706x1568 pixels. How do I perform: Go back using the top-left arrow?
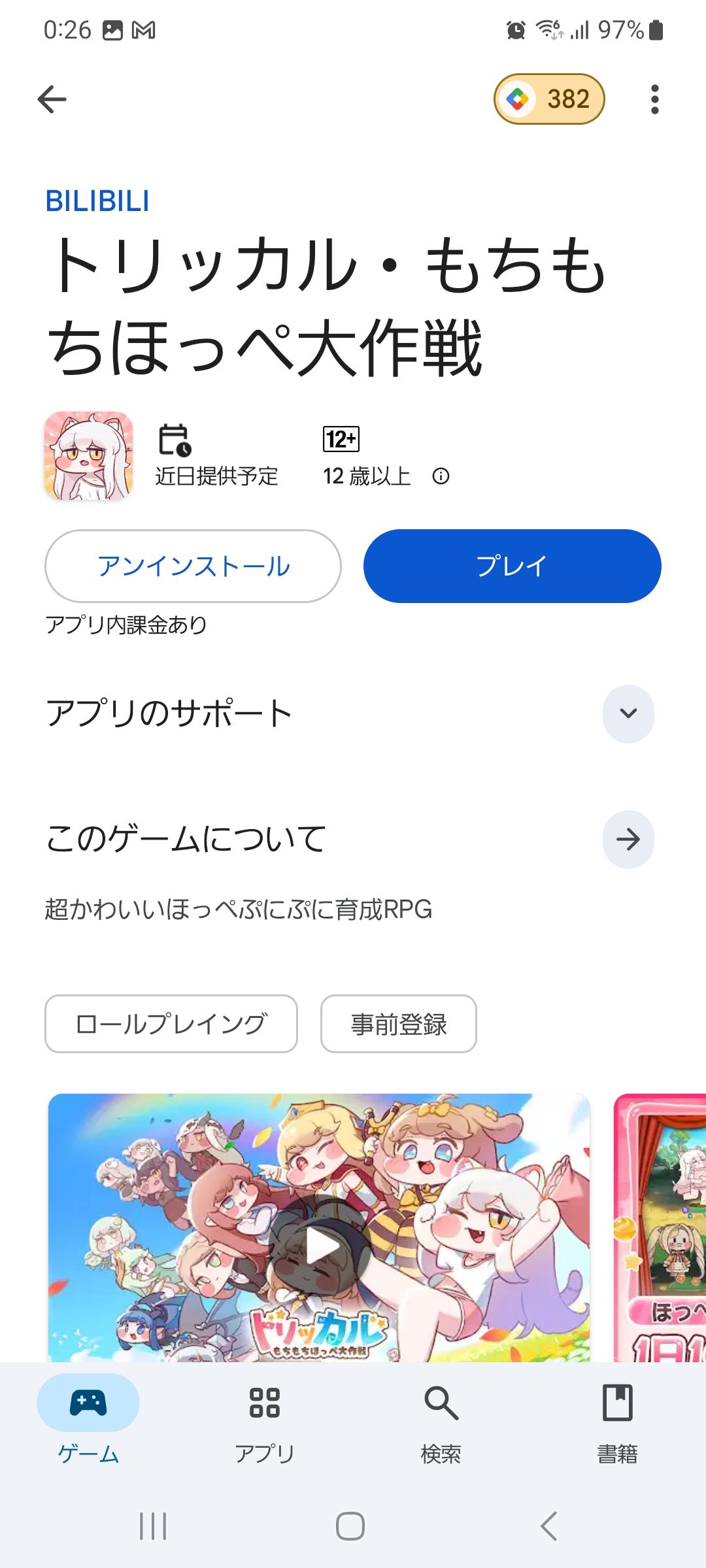[x=52, y=99]
